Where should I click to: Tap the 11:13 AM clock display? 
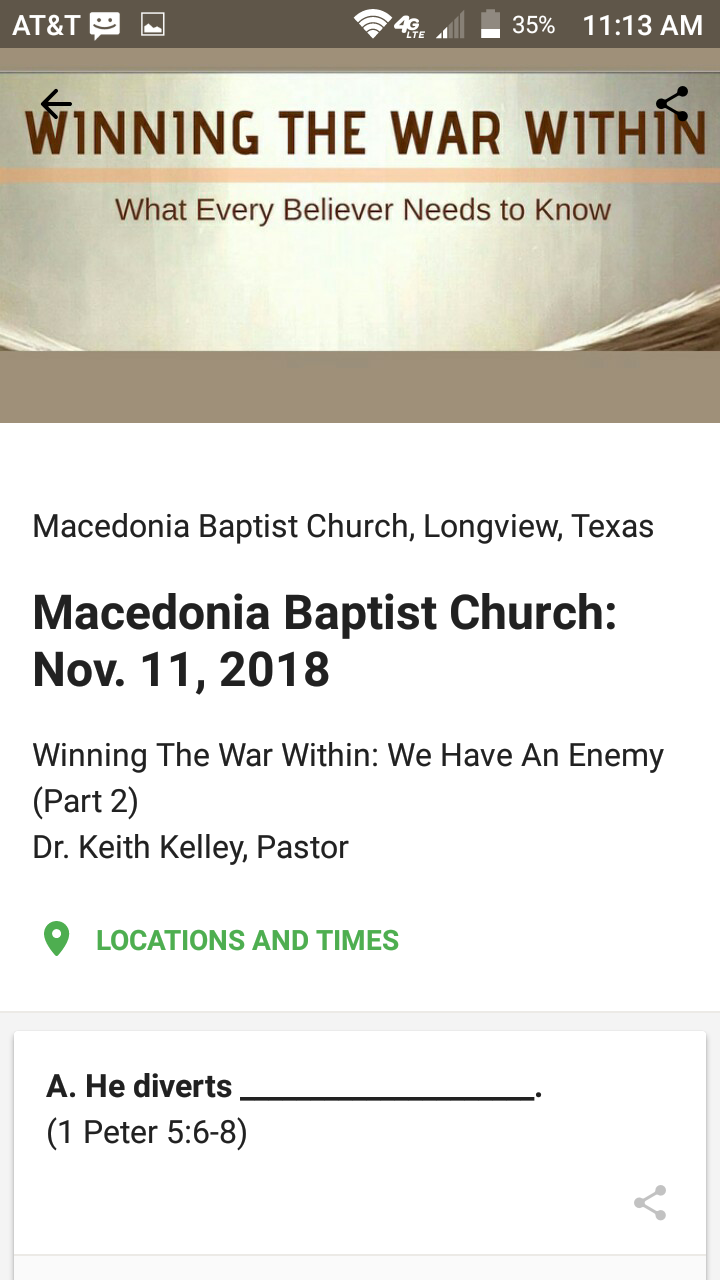tap(642, 23)
